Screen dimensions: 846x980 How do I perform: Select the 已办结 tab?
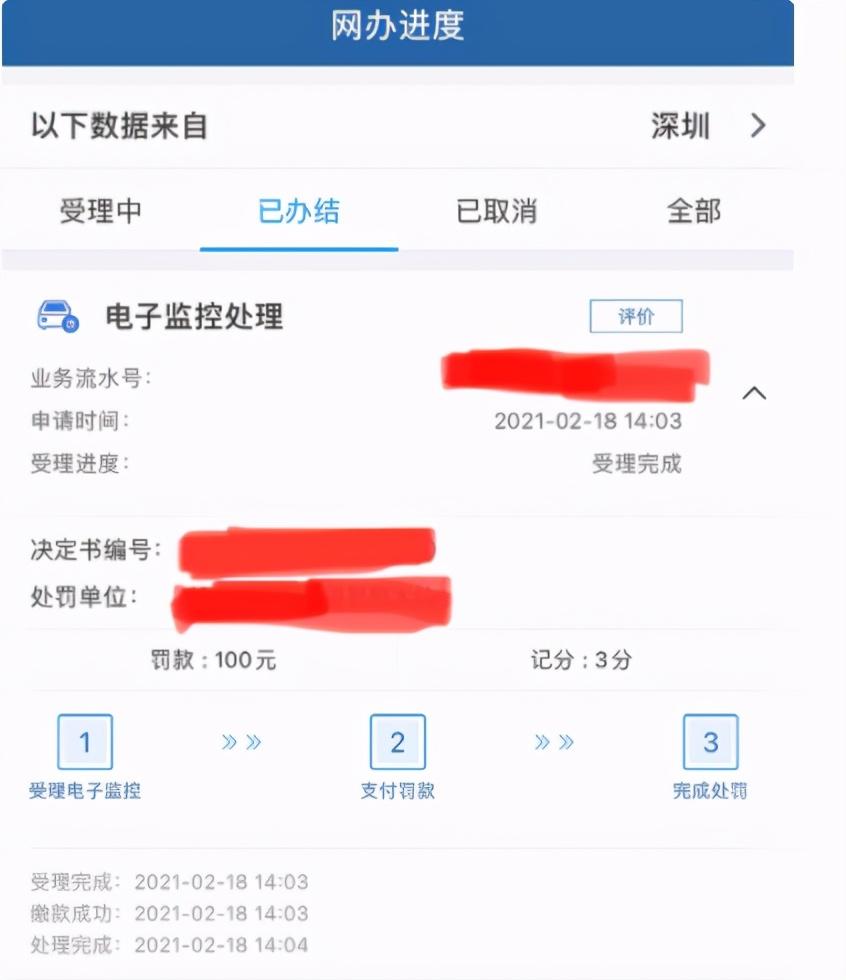tap(299, 211)
